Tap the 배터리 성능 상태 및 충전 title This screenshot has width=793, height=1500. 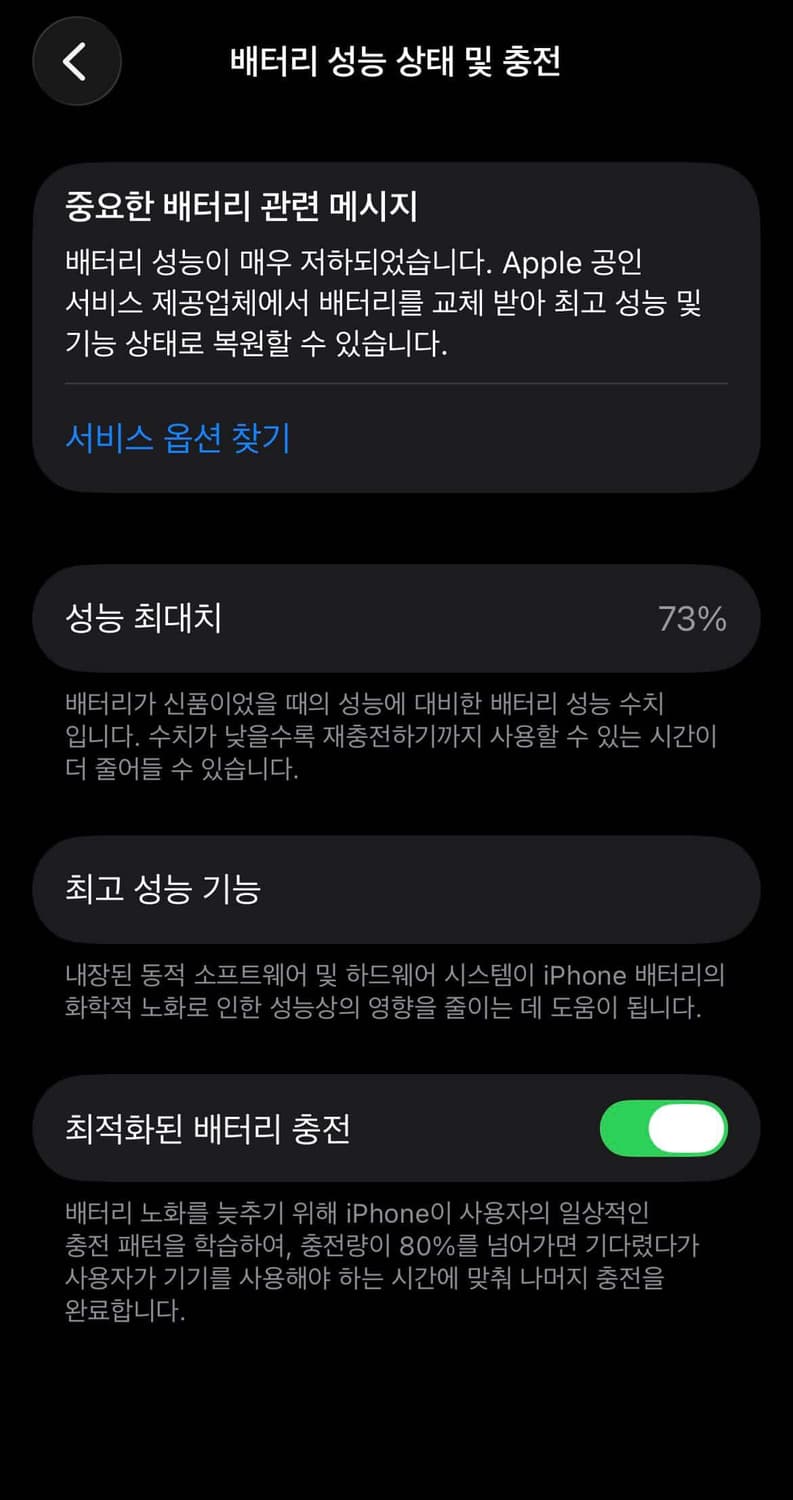pos(396,61)
